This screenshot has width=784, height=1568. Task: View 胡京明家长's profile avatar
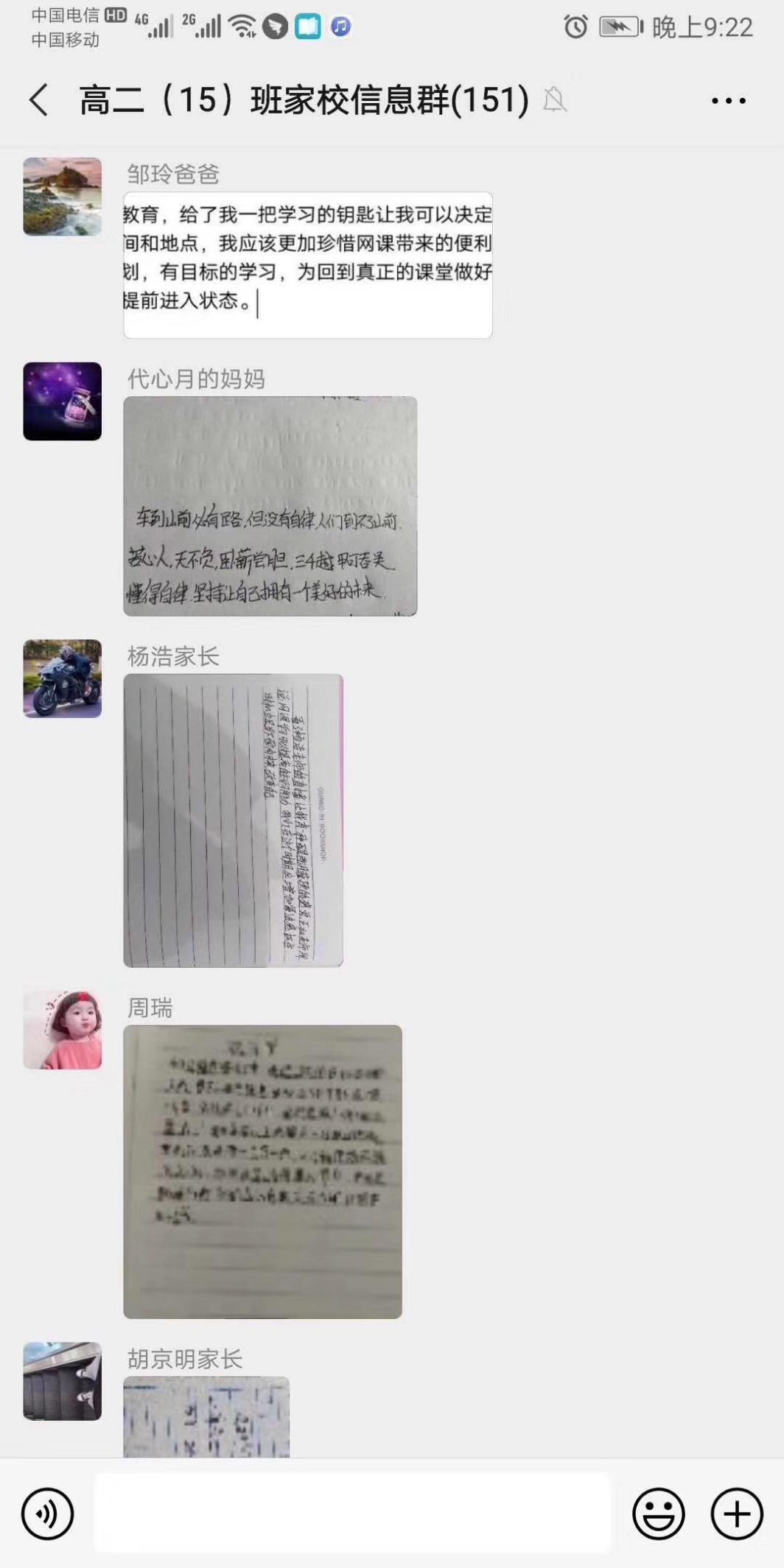63,1381
